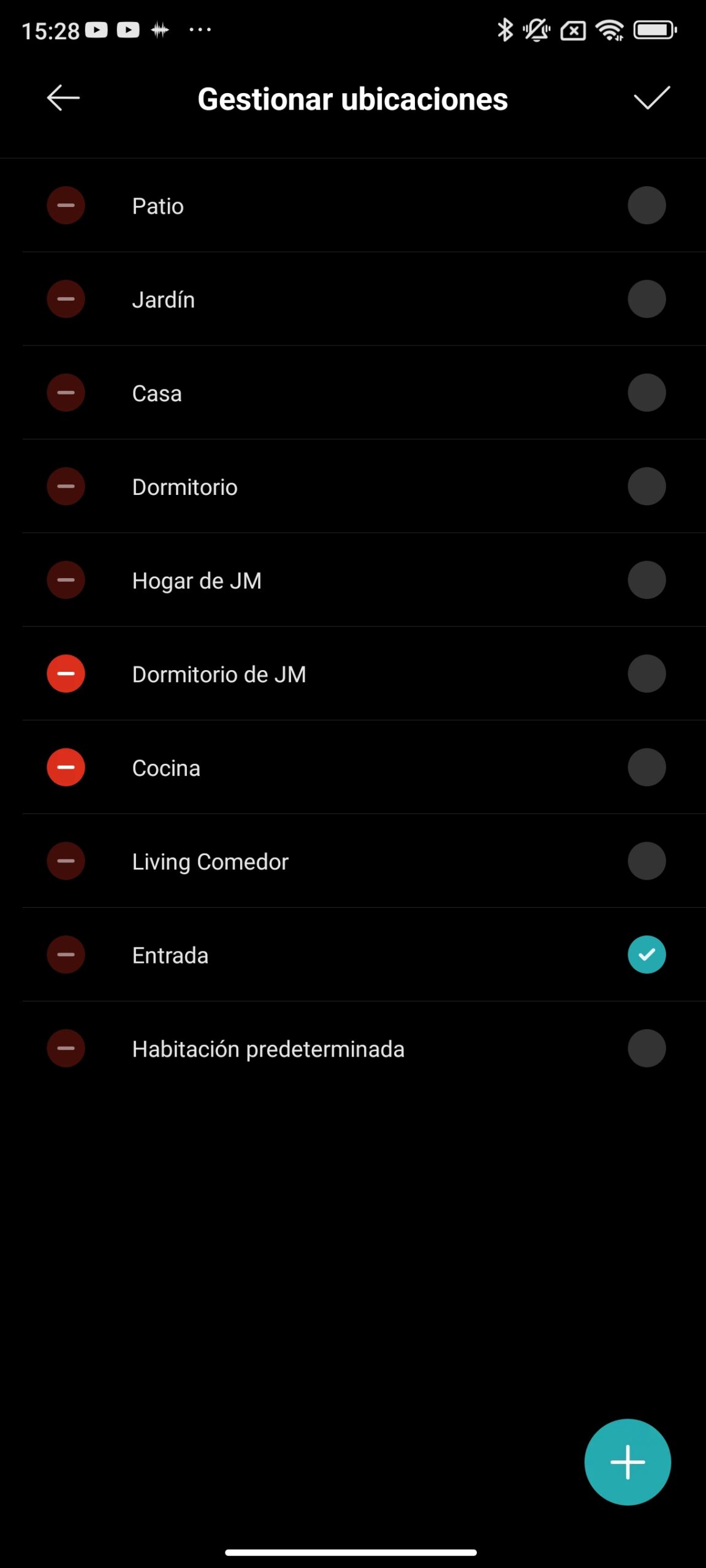Tap the minus icon beside Living Comedor
706x1568 pixels.
(66, 861)
